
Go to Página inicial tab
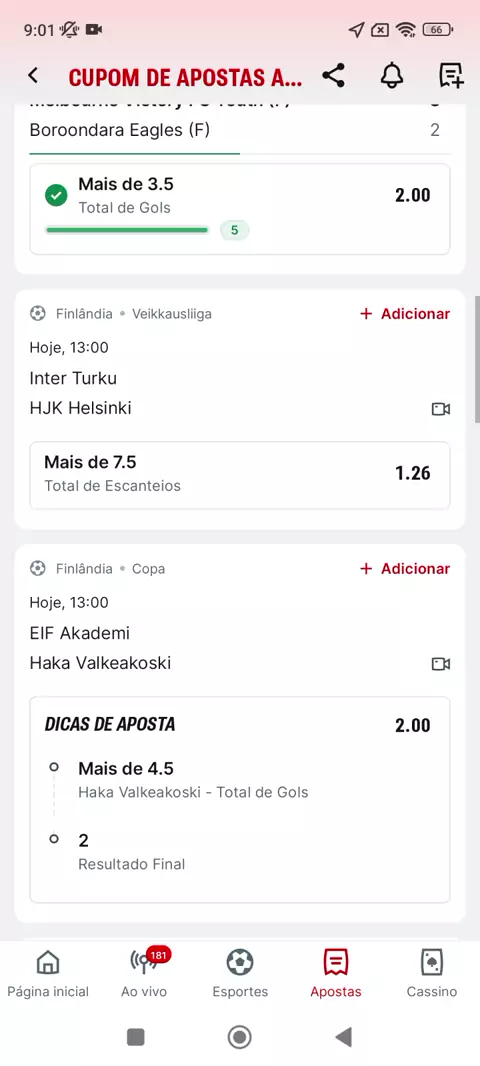click(48, 974)
